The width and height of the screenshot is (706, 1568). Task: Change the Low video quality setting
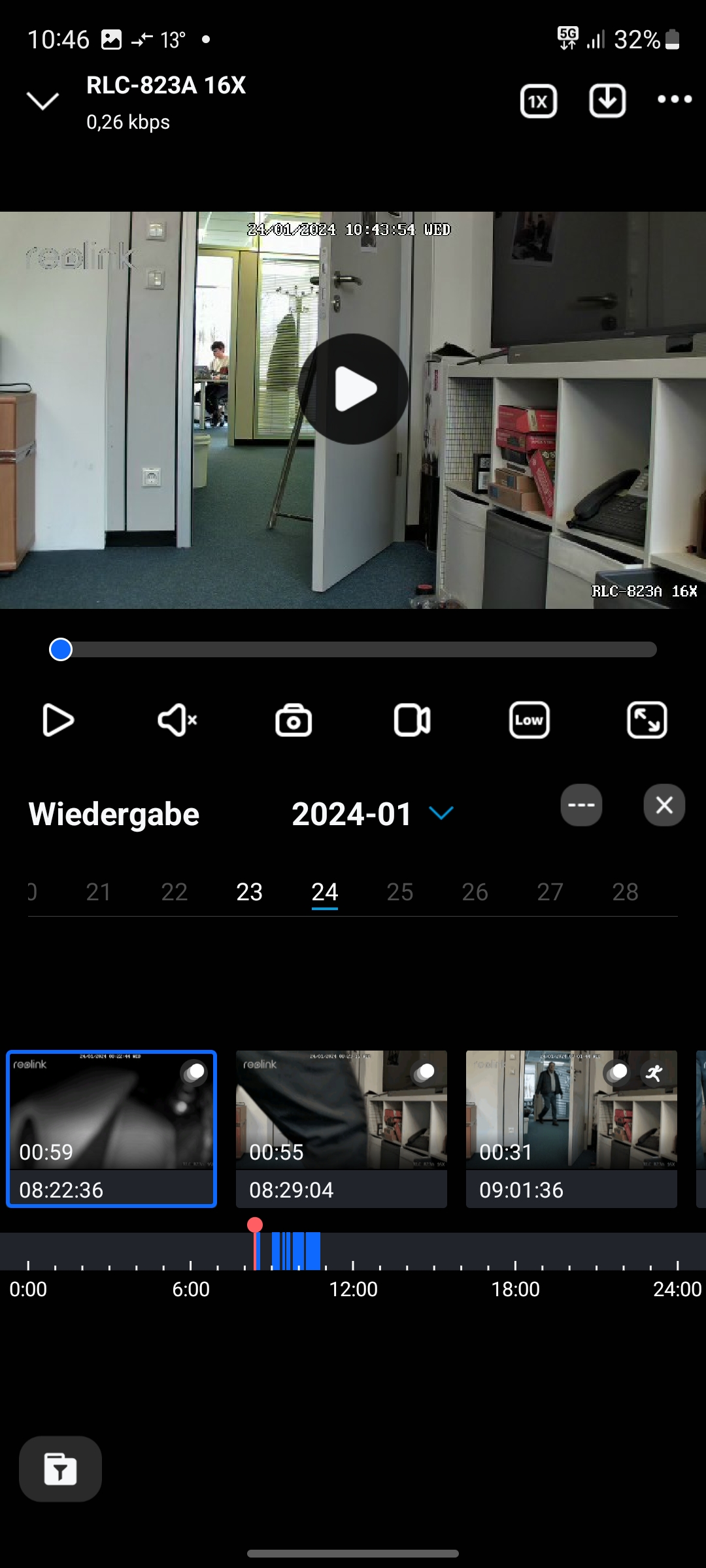pos(529,720)
